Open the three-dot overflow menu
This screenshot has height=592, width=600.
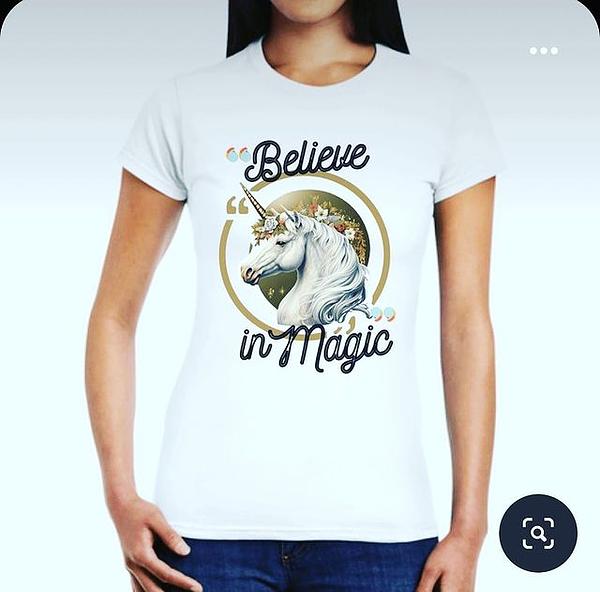click(544, 50)
